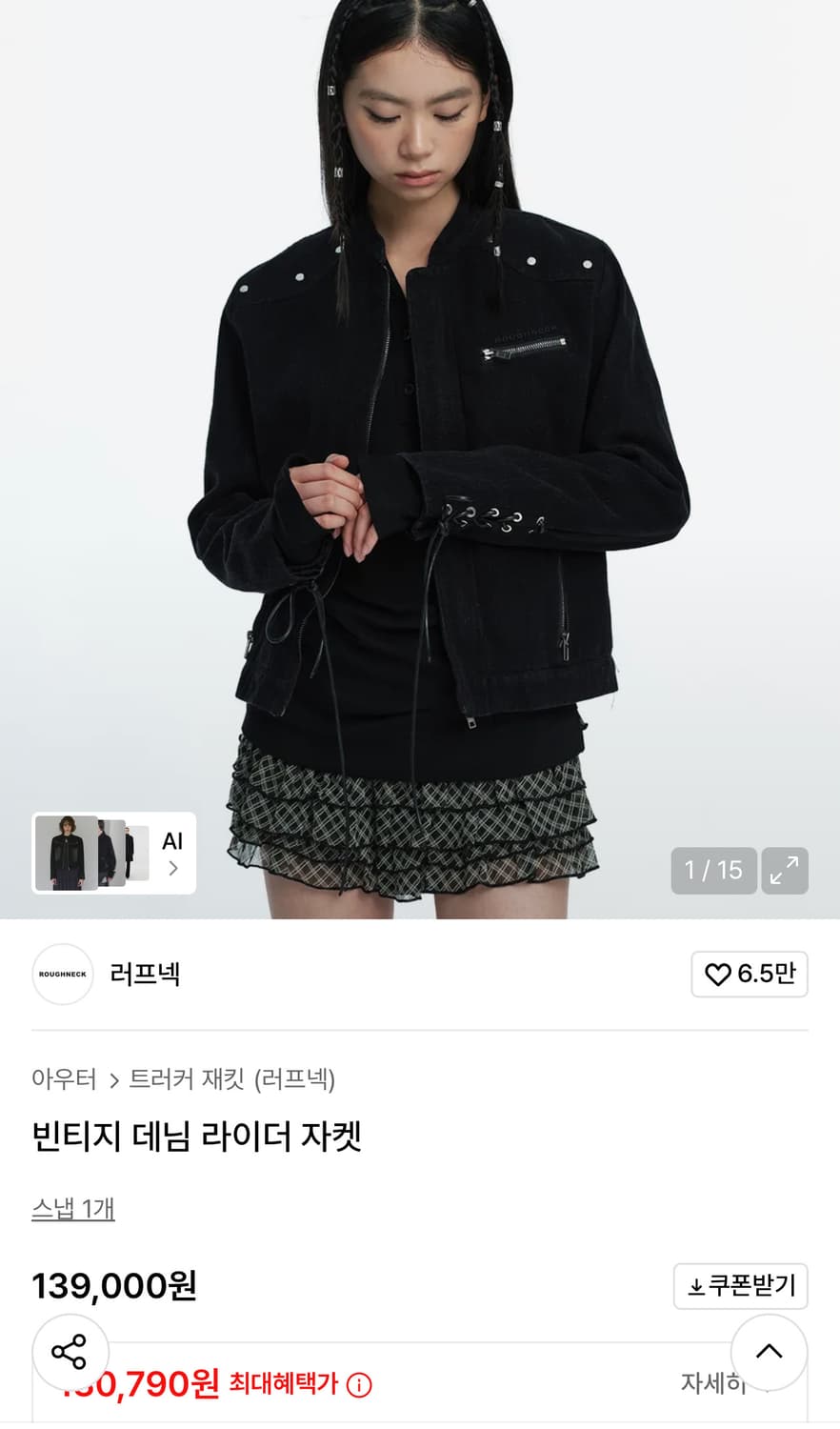Click the download arrow inside 쿠폰받기

tap(695, 1285)
